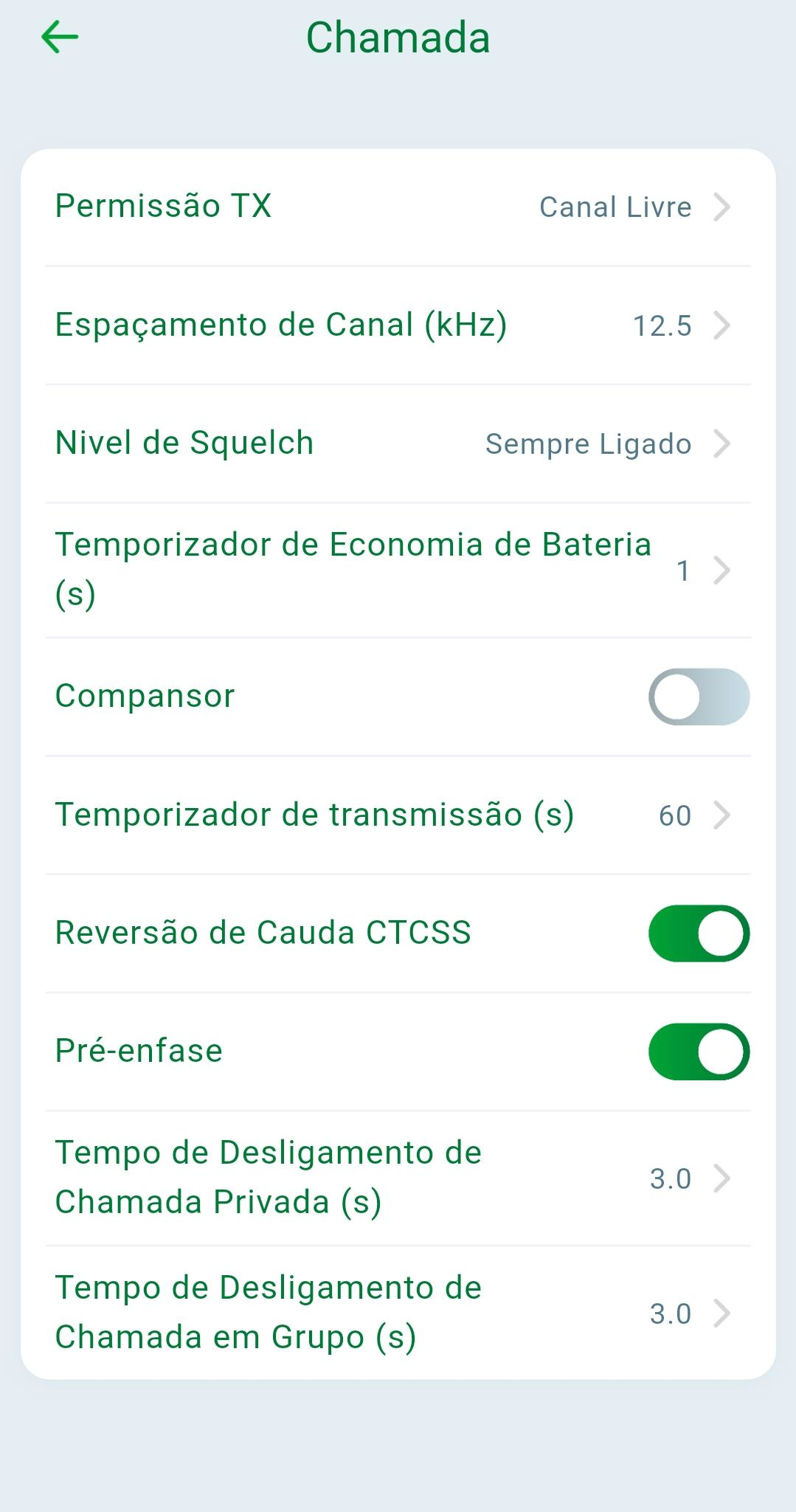Adjust Tempo de Desligamento de Chamada Privada
The image size is (796, 1512).
coord(398,1178)
